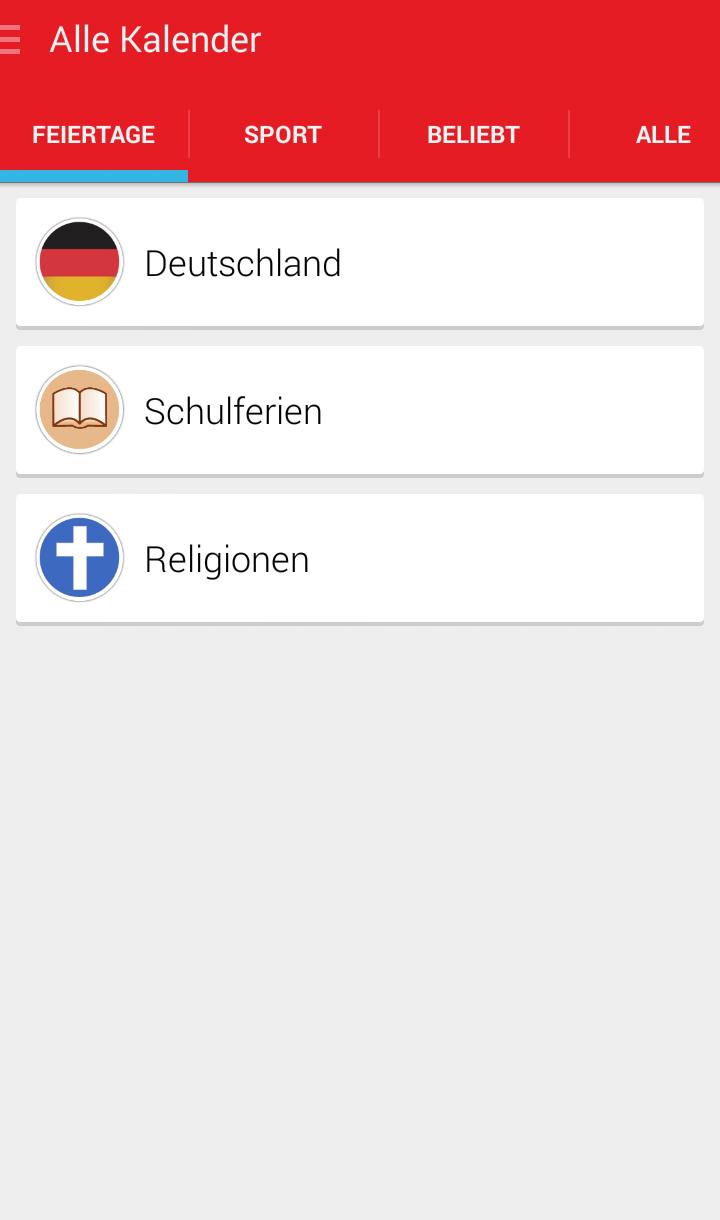Select the blue cross thumbnail
720x1220 pixels.
coord(79,557)
